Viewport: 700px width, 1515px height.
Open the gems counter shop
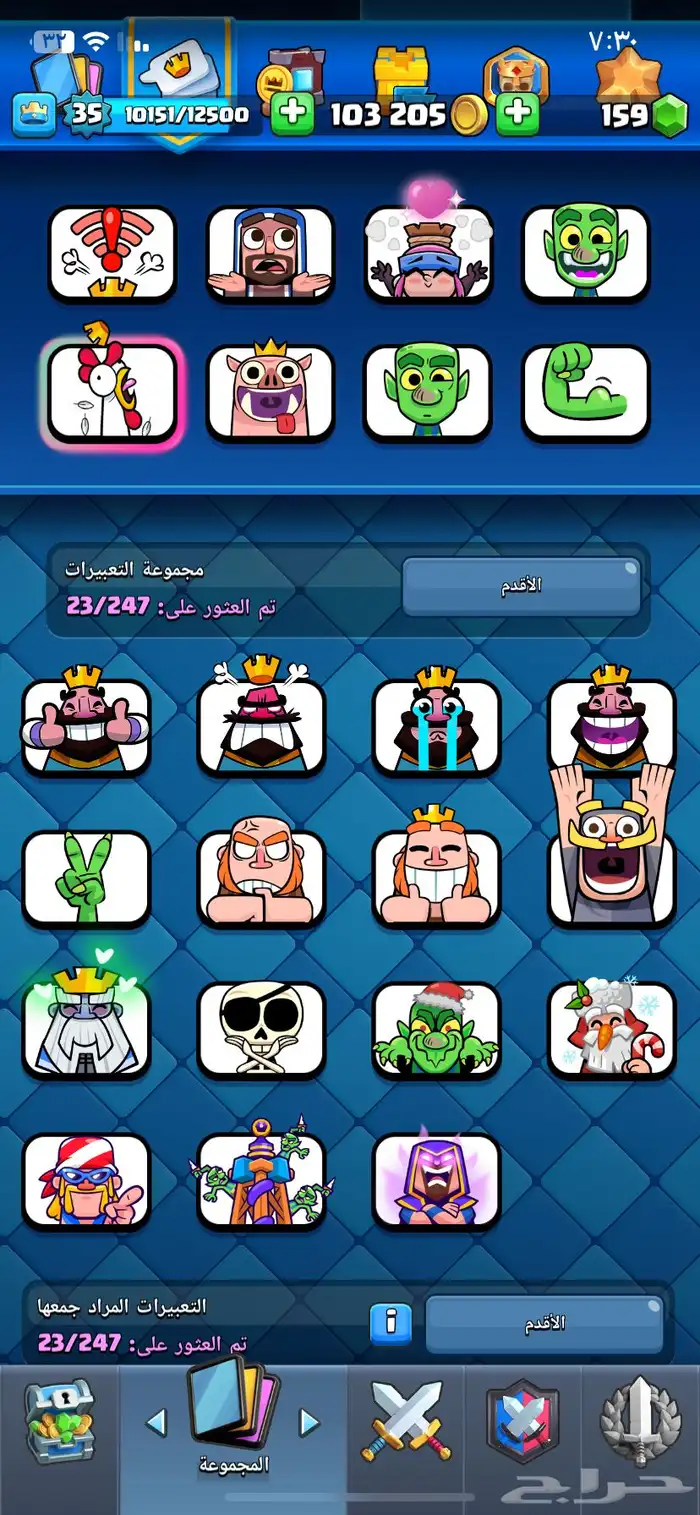coord(640,115)
